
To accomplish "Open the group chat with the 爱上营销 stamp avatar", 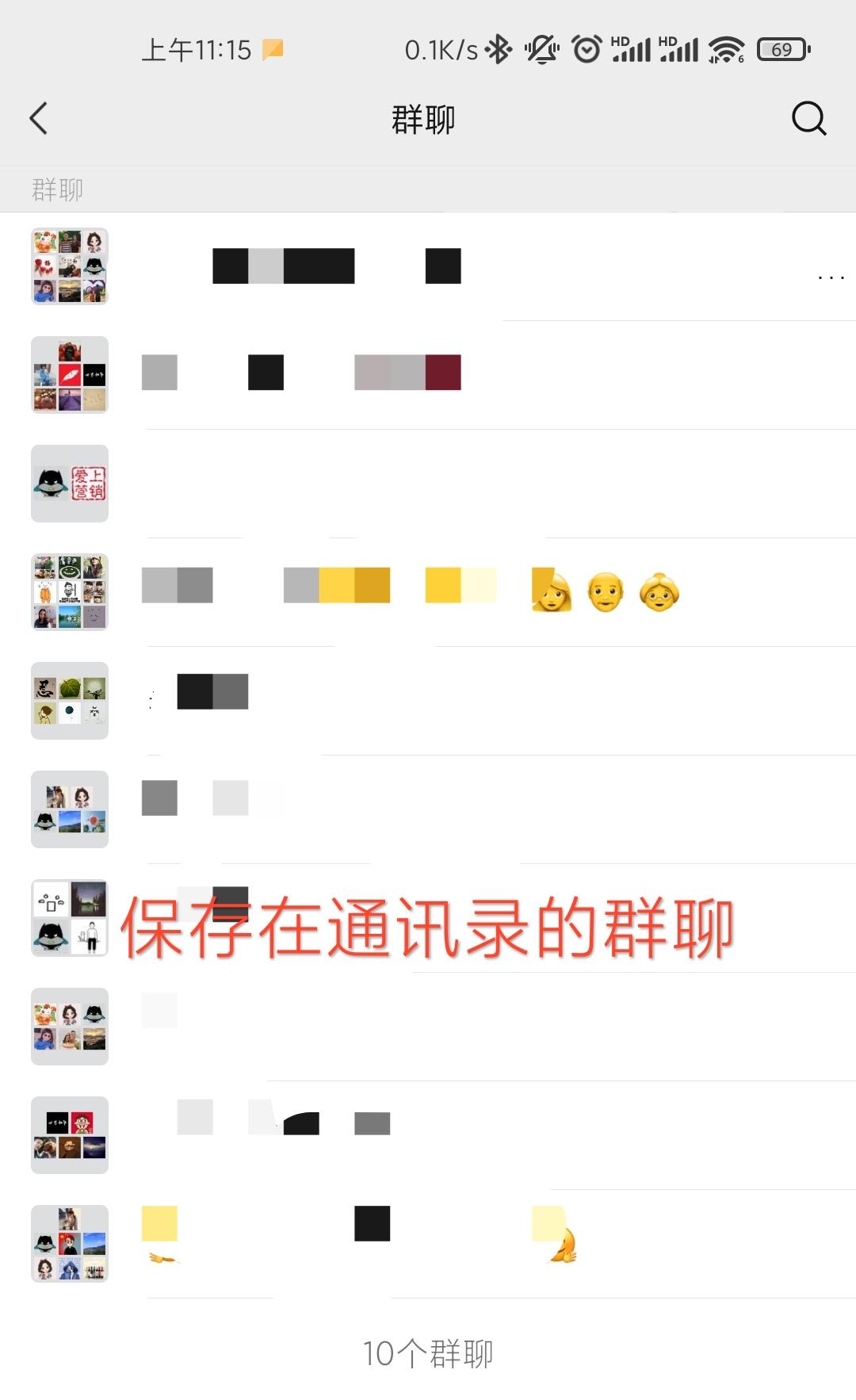I will (428, 484).
